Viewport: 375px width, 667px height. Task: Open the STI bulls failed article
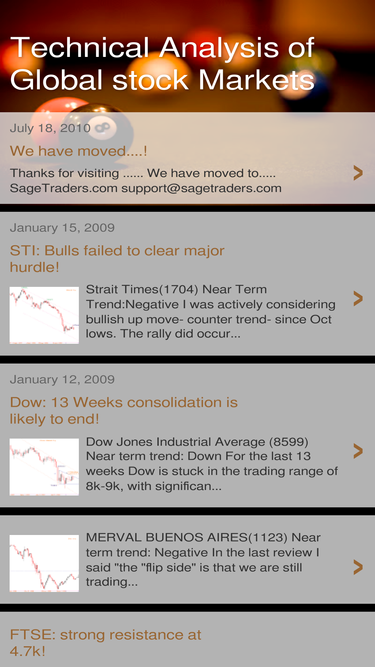point(117,259)
